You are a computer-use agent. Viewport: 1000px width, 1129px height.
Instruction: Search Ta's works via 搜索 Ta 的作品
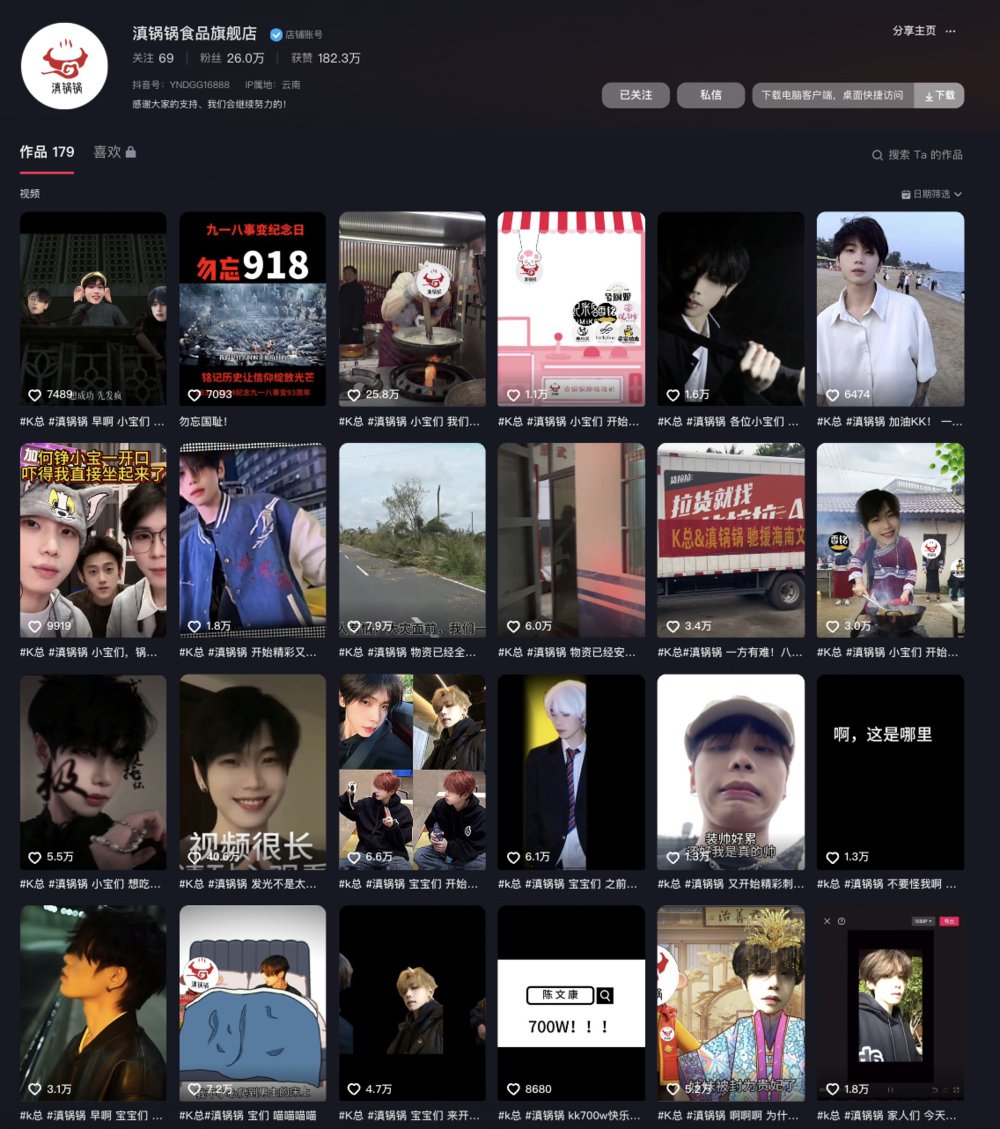(x=917, y=155)
